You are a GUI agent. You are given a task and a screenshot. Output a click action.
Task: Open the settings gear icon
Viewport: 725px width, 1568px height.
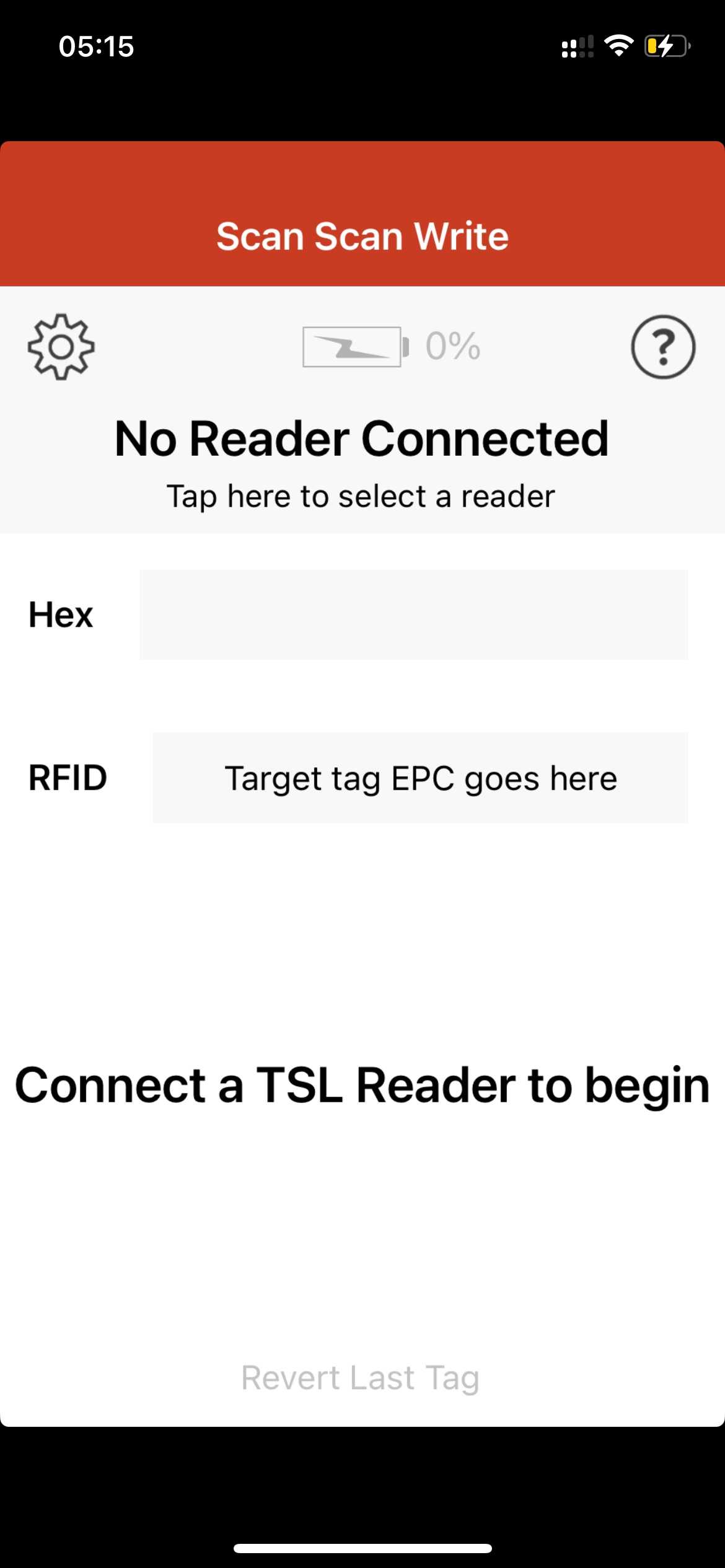[61, 347]
